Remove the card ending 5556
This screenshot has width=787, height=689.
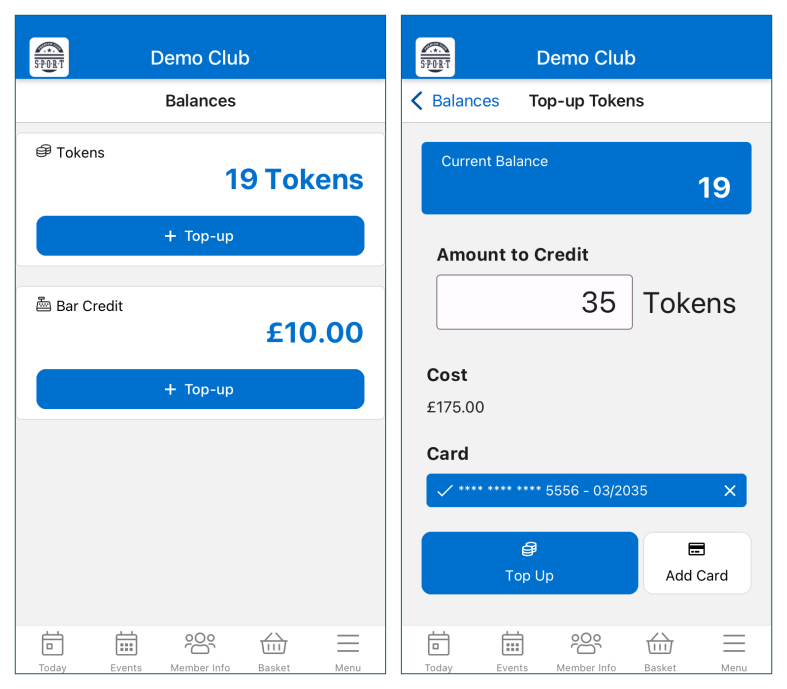click(x=730, y=490)
